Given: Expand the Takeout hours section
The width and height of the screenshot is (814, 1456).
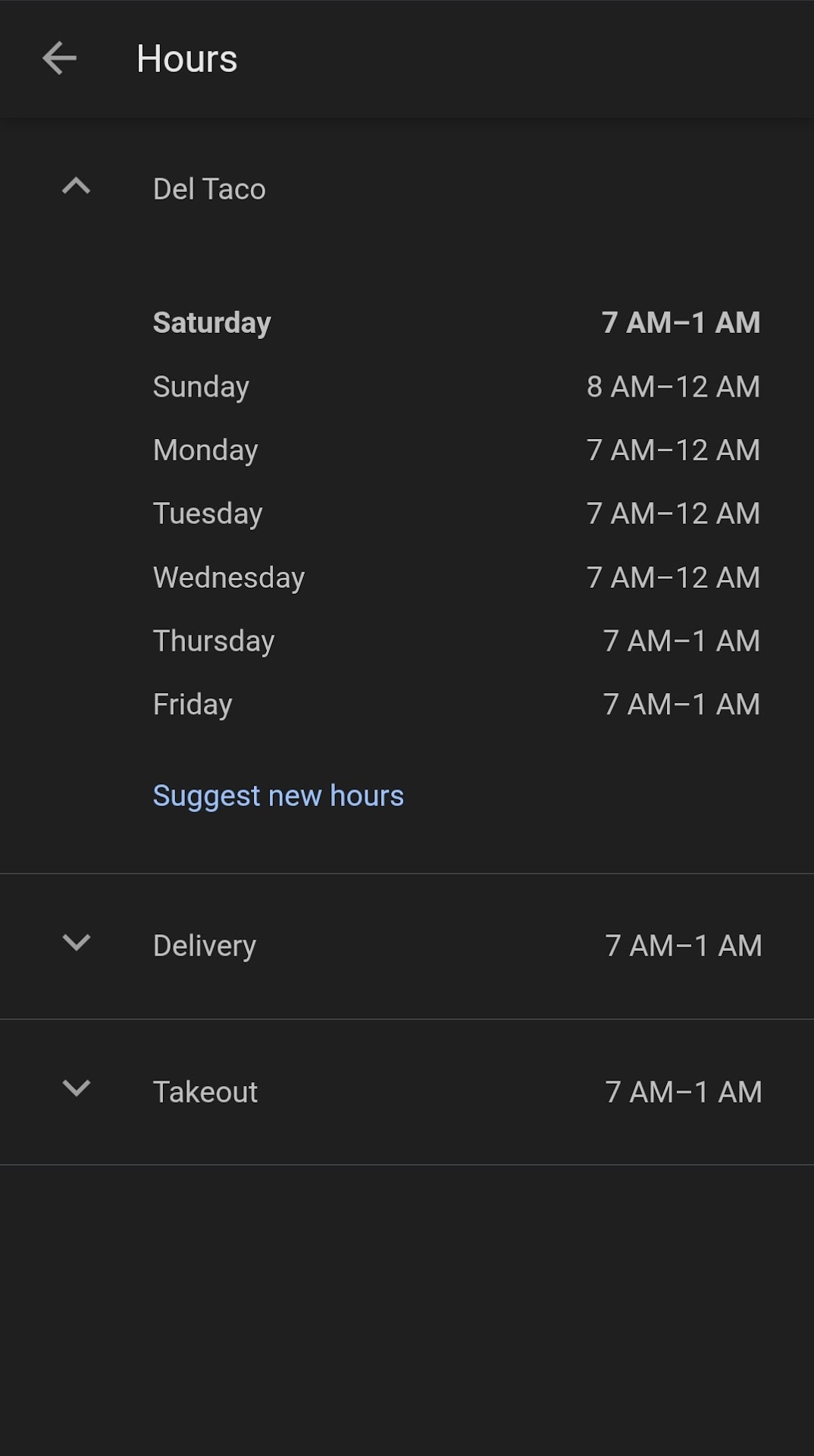Looking at the screenshot, I should point(76,1090).
